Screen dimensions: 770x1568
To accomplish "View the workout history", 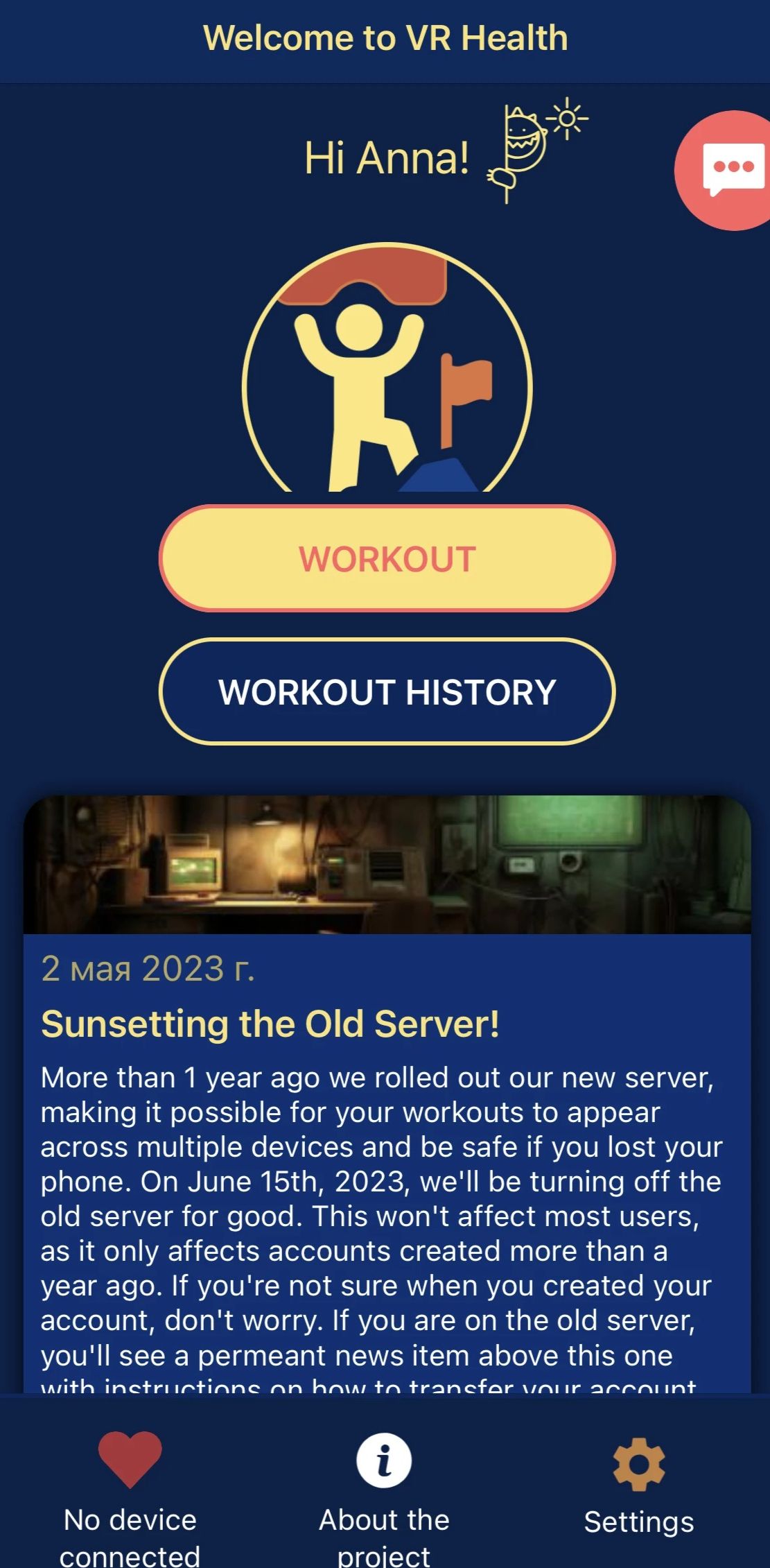I will point(387,691).
